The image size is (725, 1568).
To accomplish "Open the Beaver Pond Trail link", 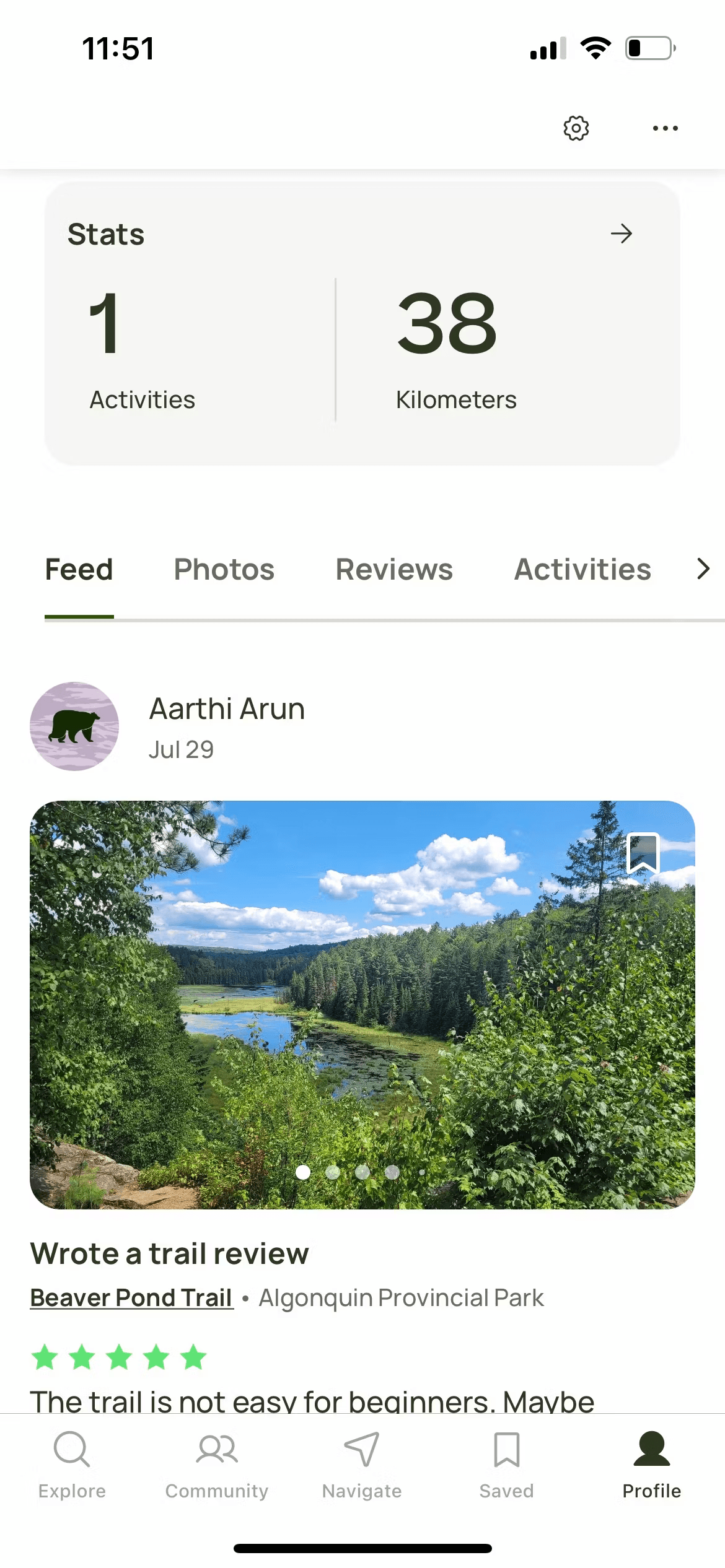I will [x=131, y=1297].
